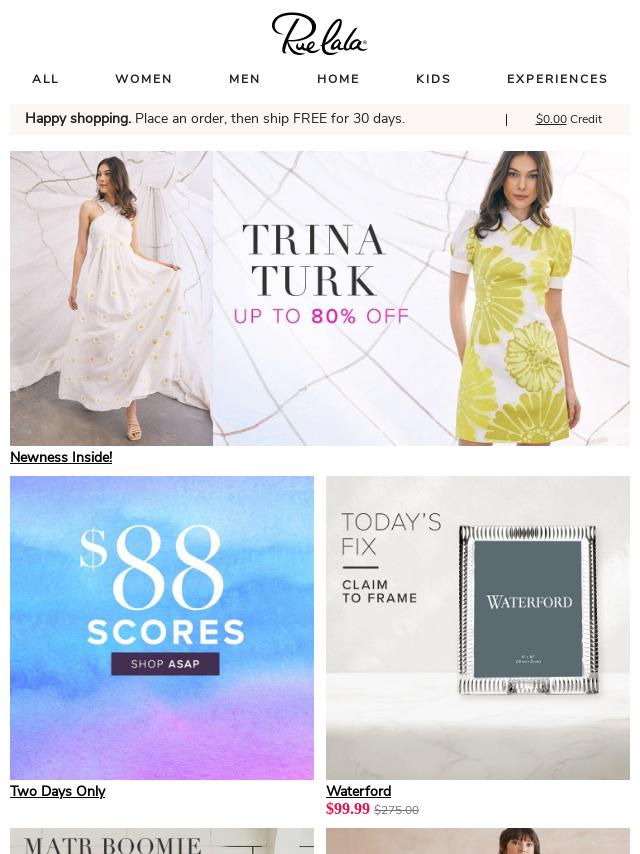The height and width of the screenshot is (854, 640).
Task: Open the $88 Scores promotion tile
Action: point(162,628)
